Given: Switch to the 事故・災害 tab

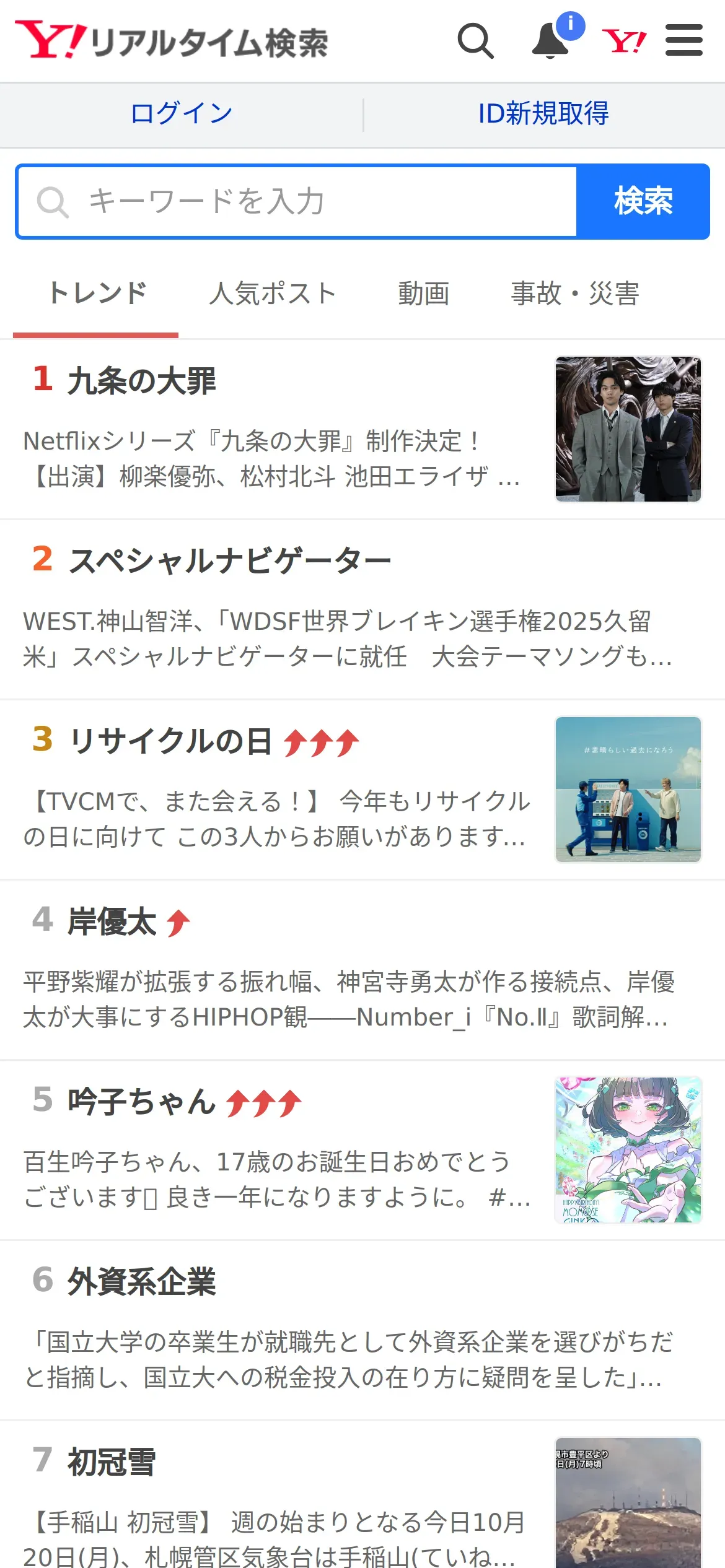Looking at the screenshot, I should point(574,294).
